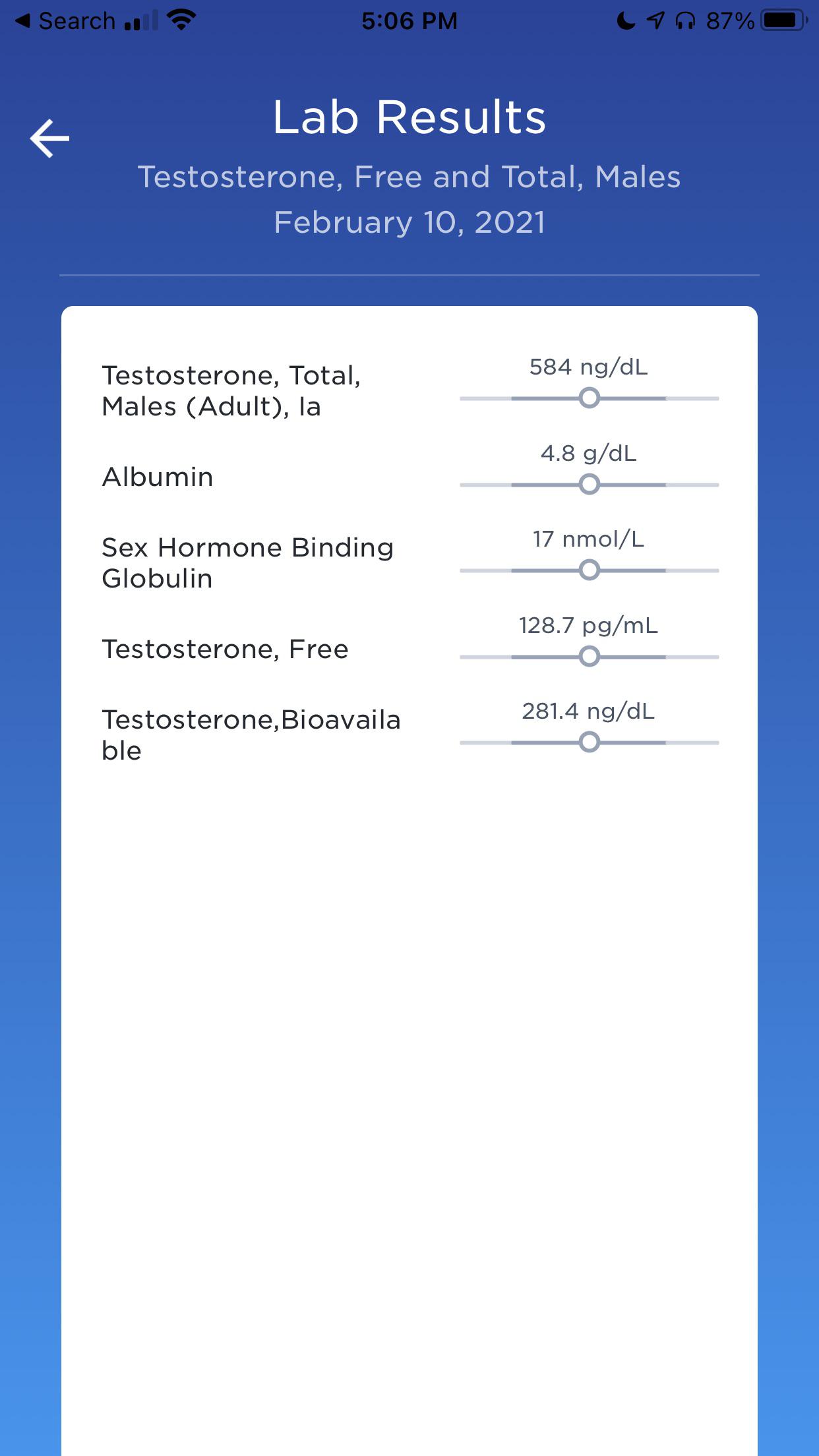
Task: Tap the location services arrow icon
Action: (654, 20)
